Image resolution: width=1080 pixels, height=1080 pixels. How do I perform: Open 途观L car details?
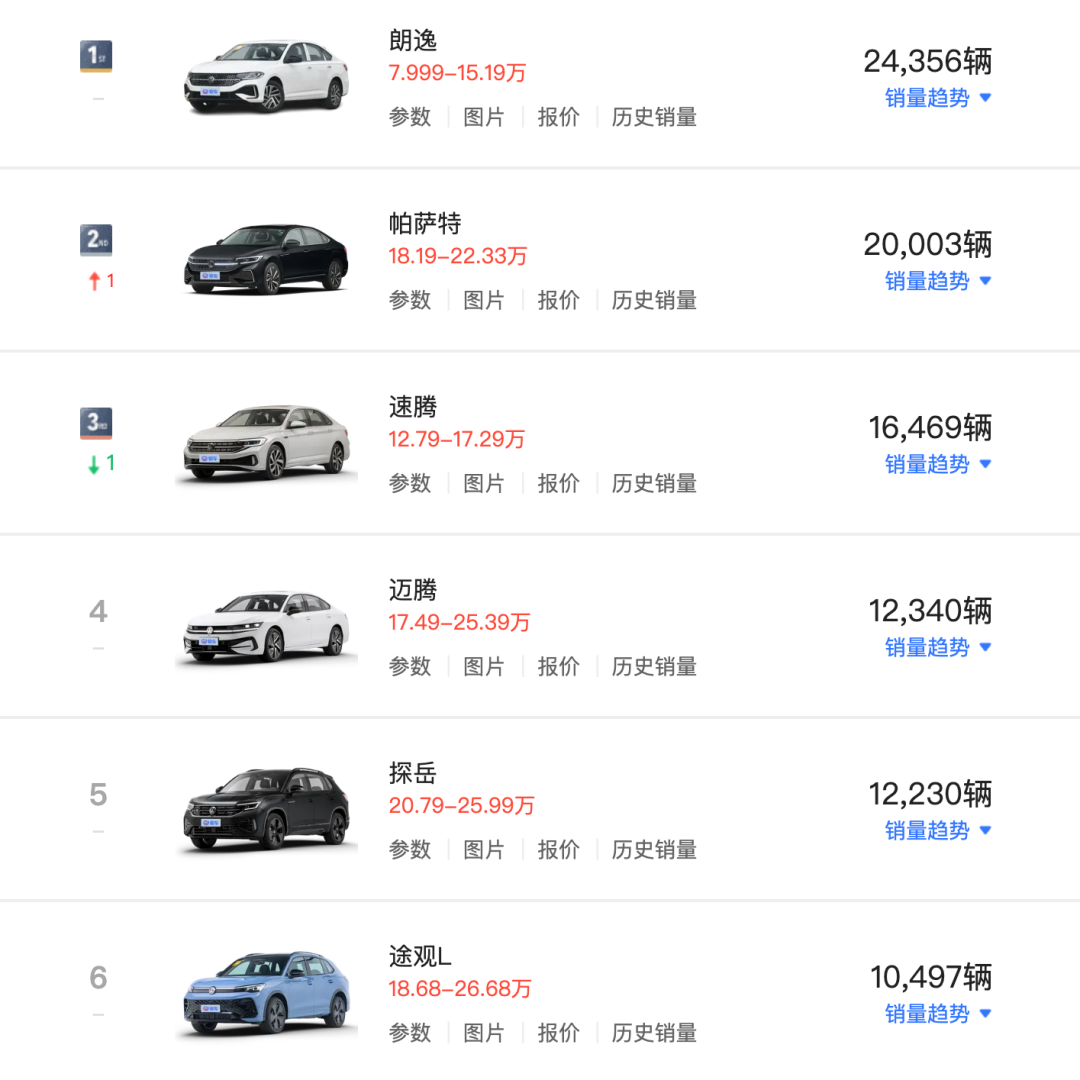click(420, 956)
